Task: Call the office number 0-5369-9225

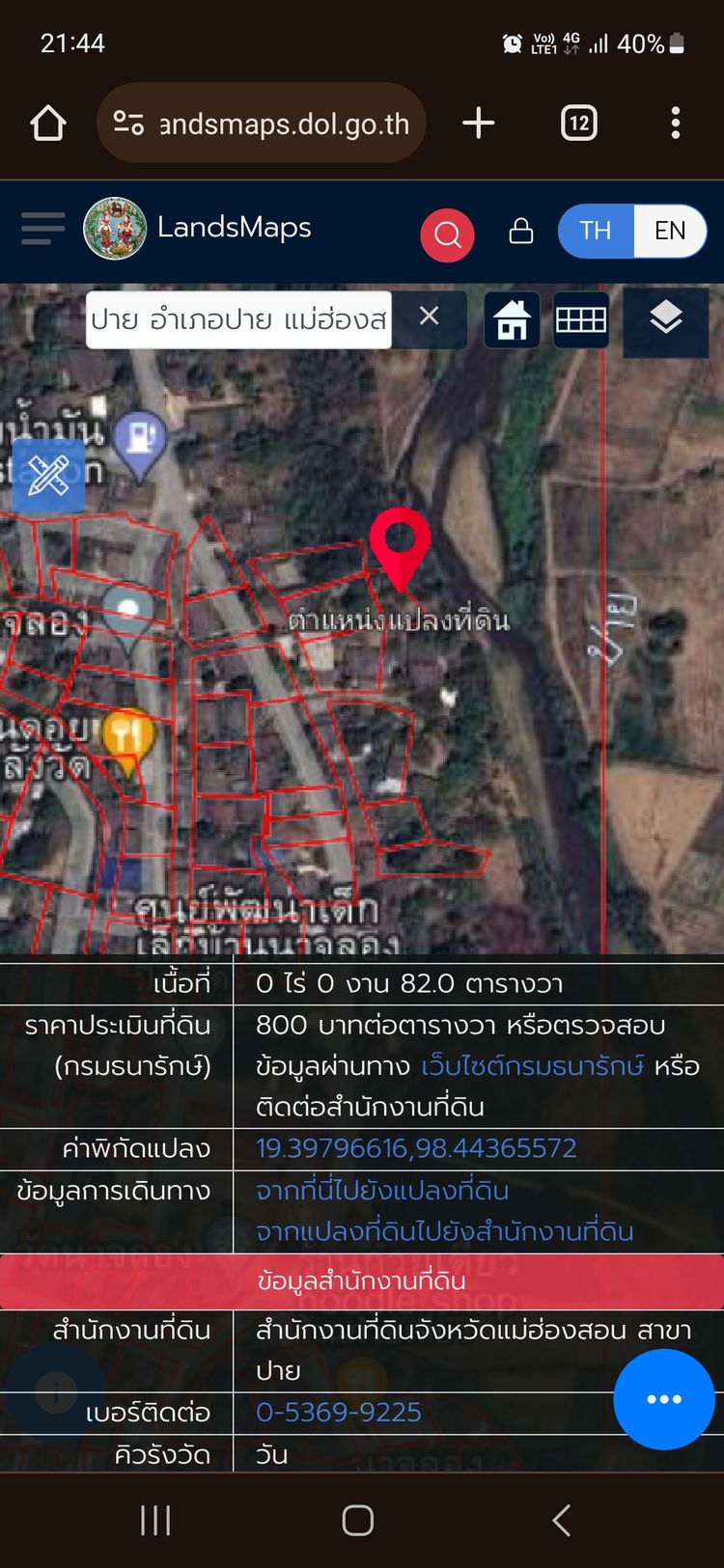Action: click(339, 1413)
